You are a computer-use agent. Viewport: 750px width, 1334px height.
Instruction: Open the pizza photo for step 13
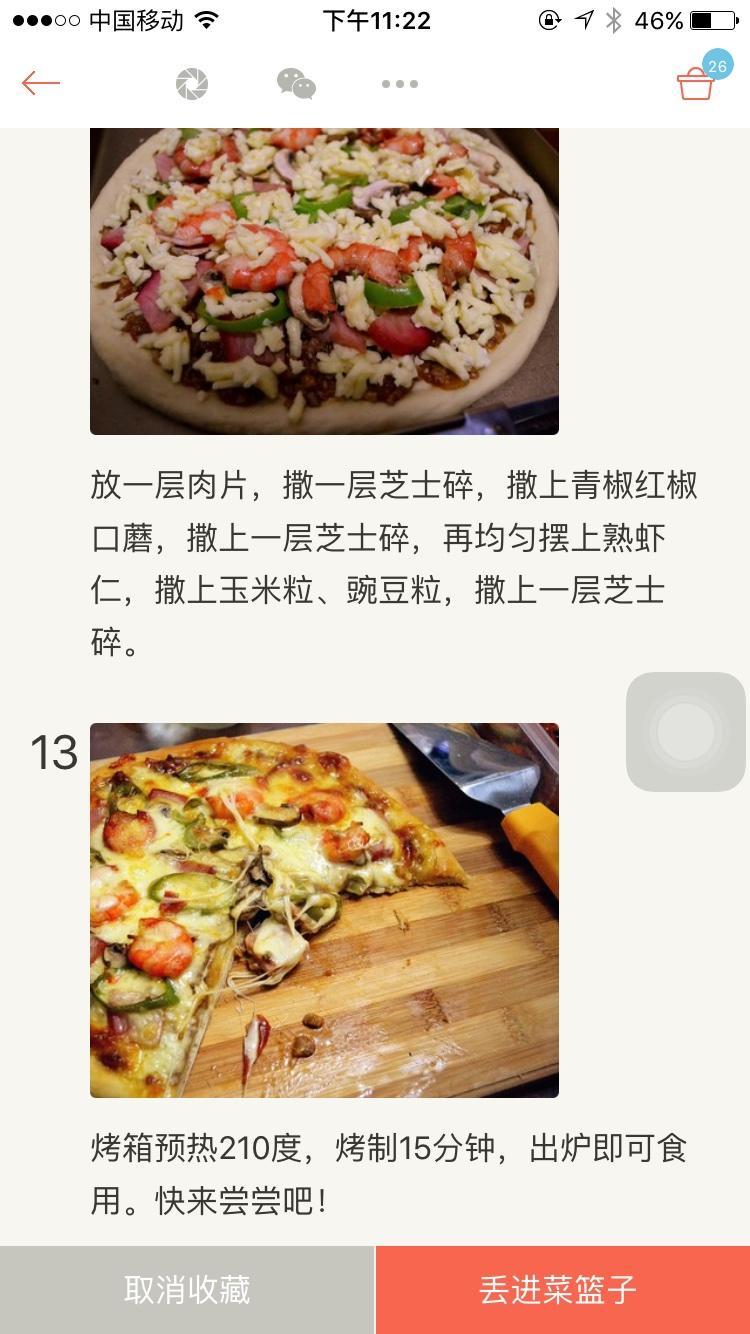[324, 910]
